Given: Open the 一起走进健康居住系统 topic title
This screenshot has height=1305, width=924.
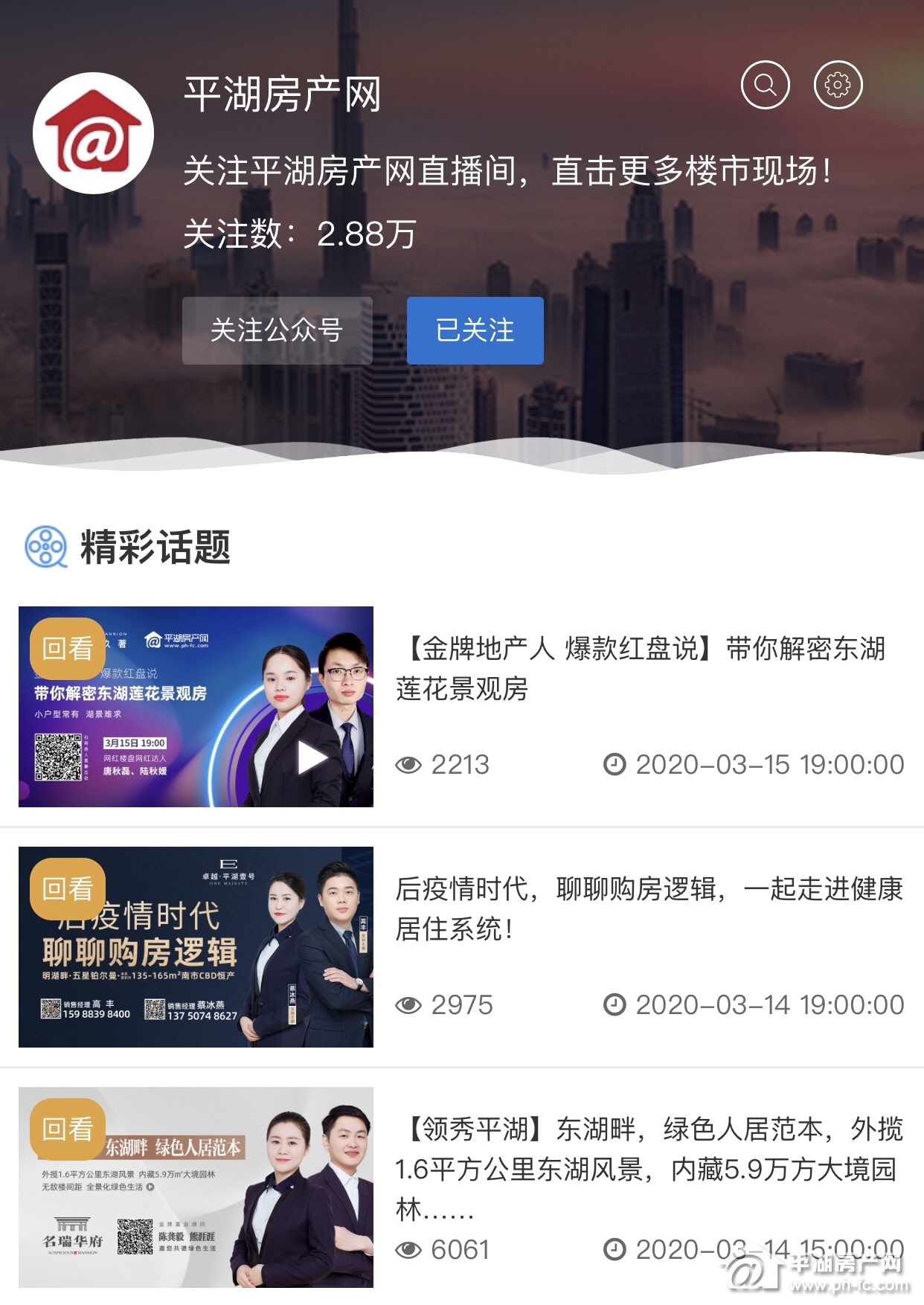Looking at the screenshot, I should pos(649,908).
